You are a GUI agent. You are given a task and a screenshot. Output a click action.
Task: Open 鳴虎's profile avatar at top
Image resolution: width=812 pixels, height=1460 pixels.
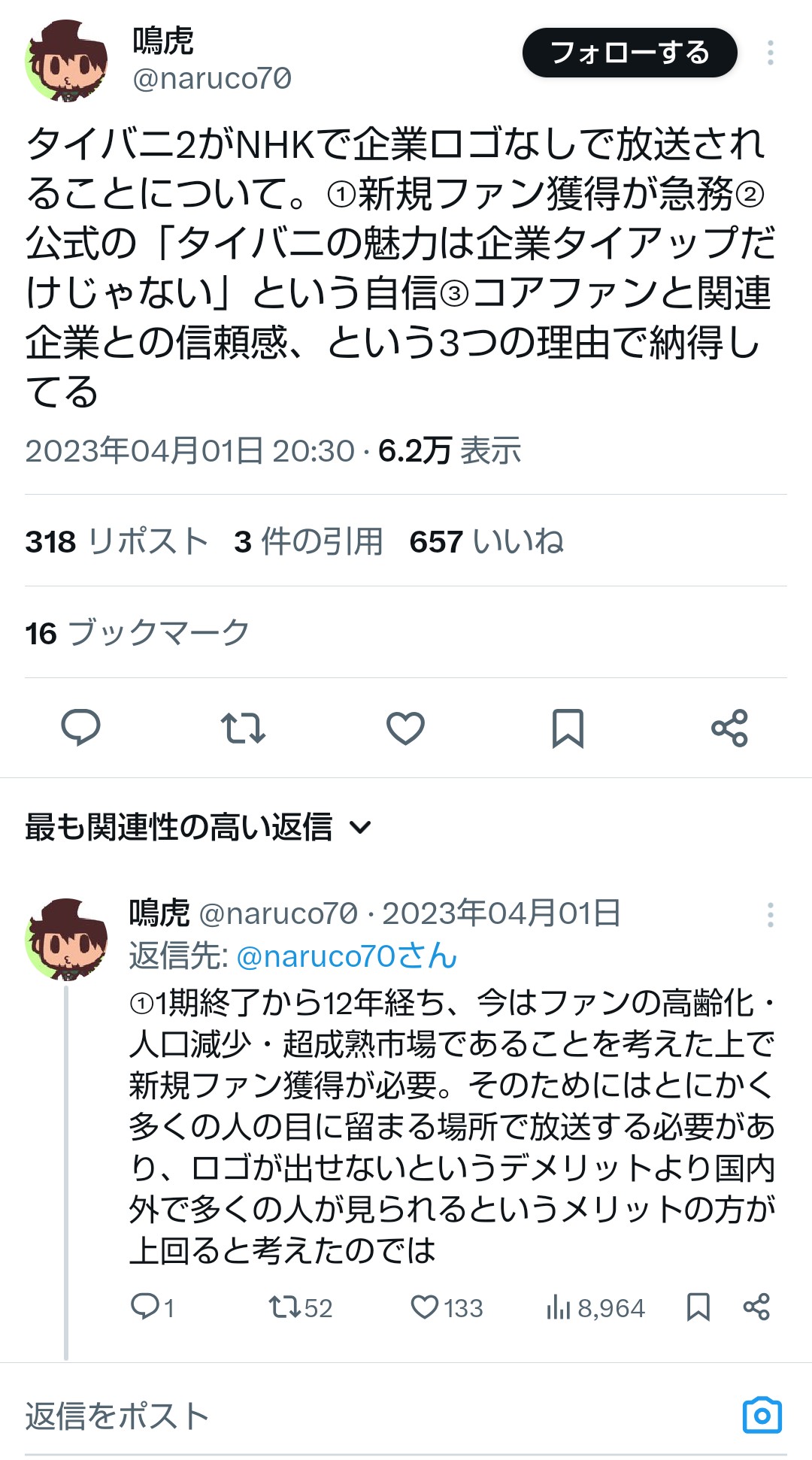(67, 60)
